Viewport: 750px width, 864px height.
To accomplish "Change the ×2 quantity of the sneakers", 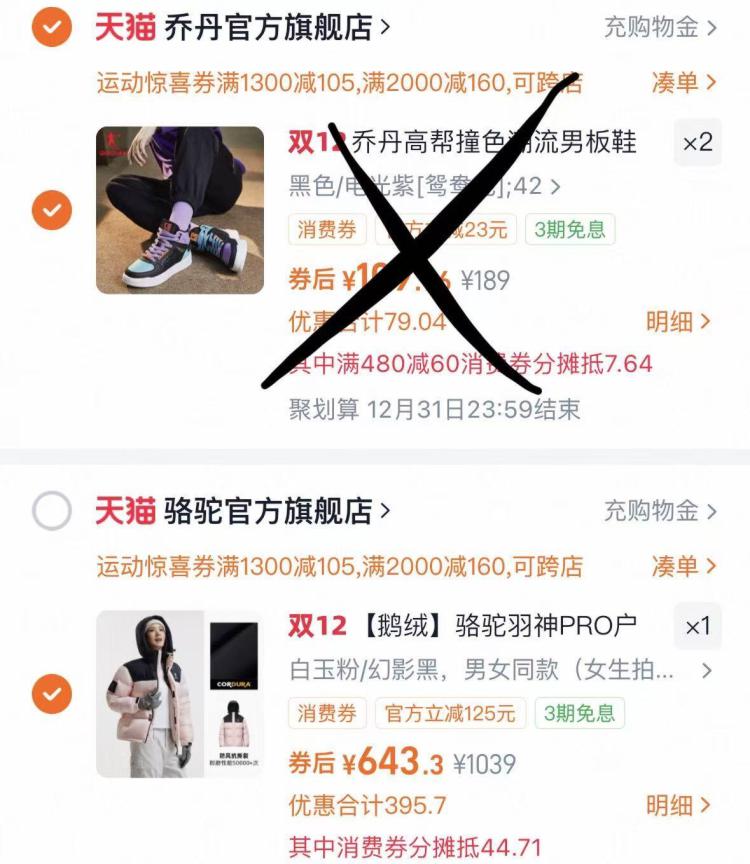I will point(698,143).
